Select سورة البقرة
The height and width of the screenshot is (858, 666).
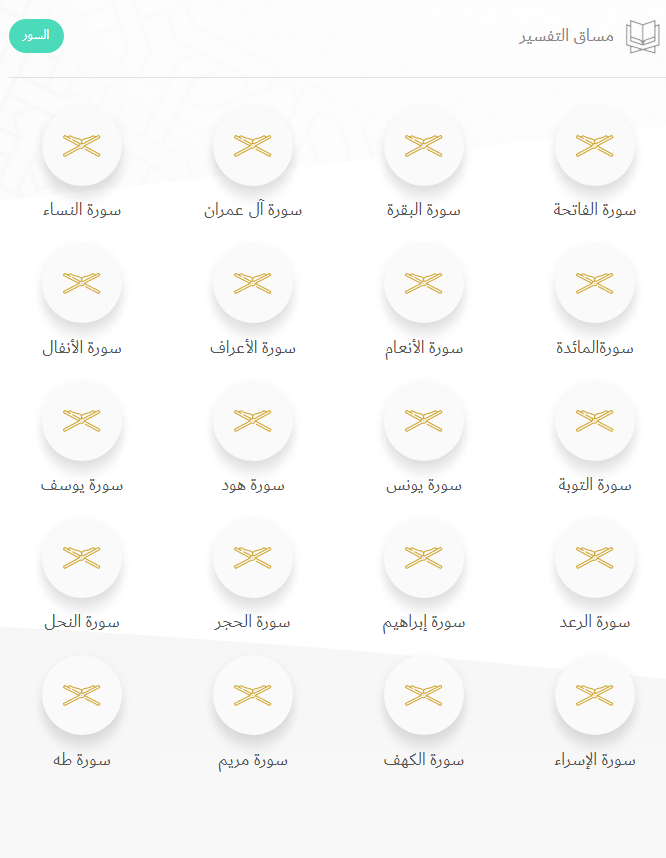[x=423, y=147]
